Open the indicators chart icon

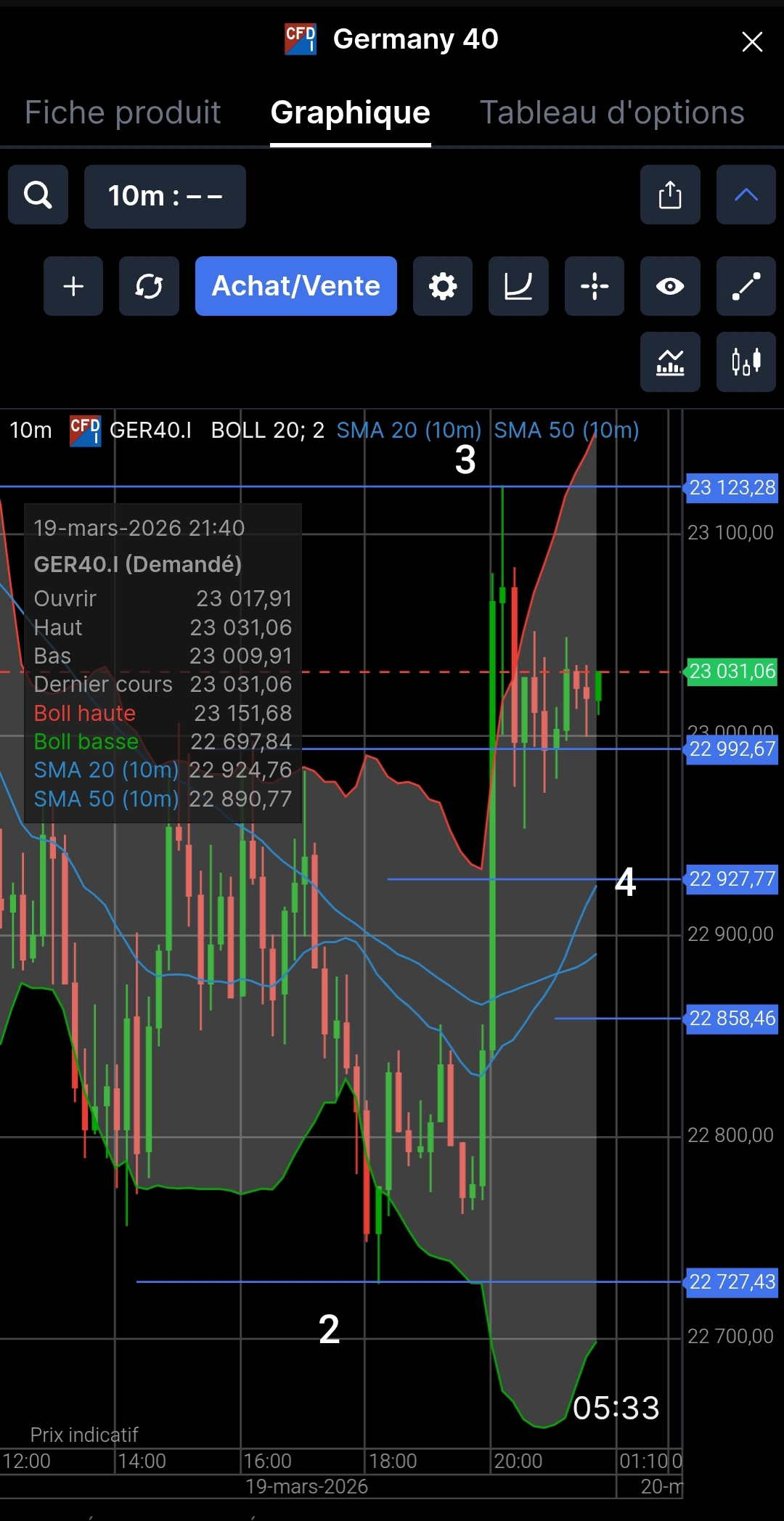tap(670, 362)
